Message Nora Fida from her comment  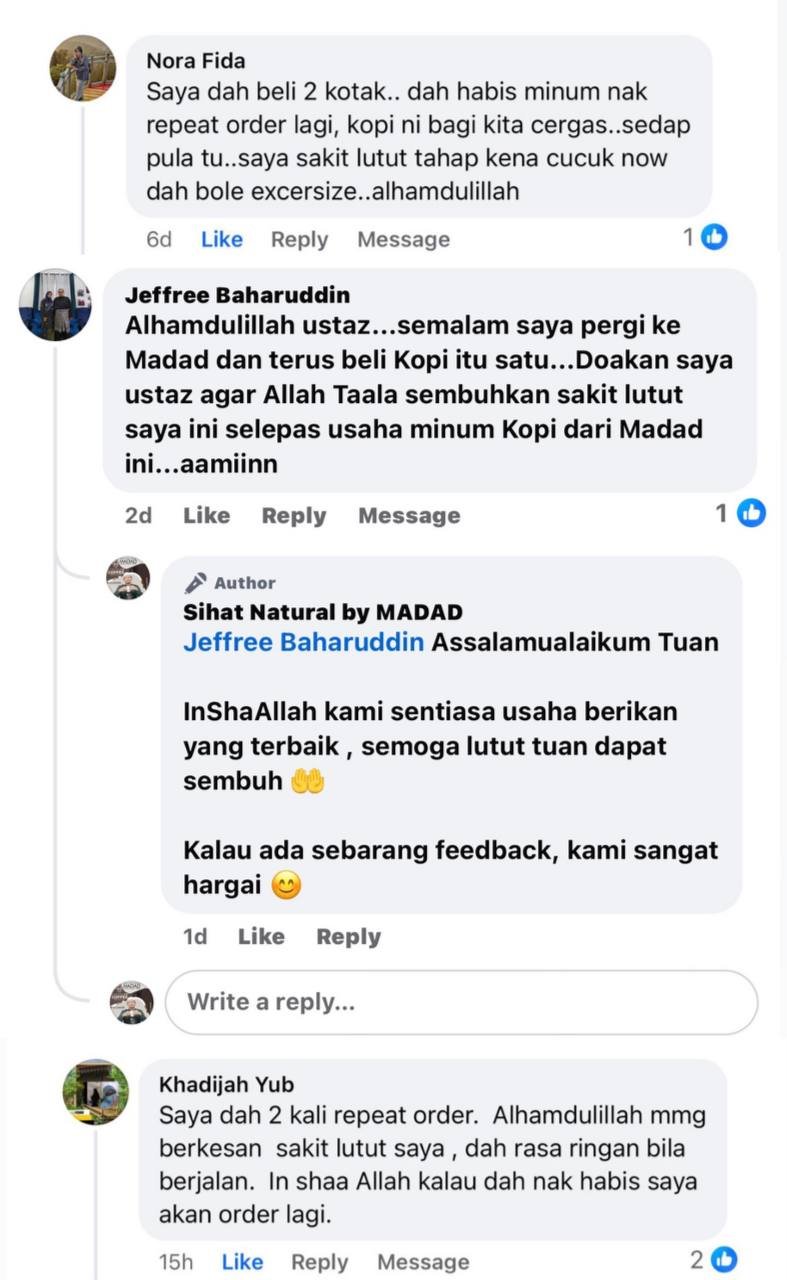tap(403, 239)
